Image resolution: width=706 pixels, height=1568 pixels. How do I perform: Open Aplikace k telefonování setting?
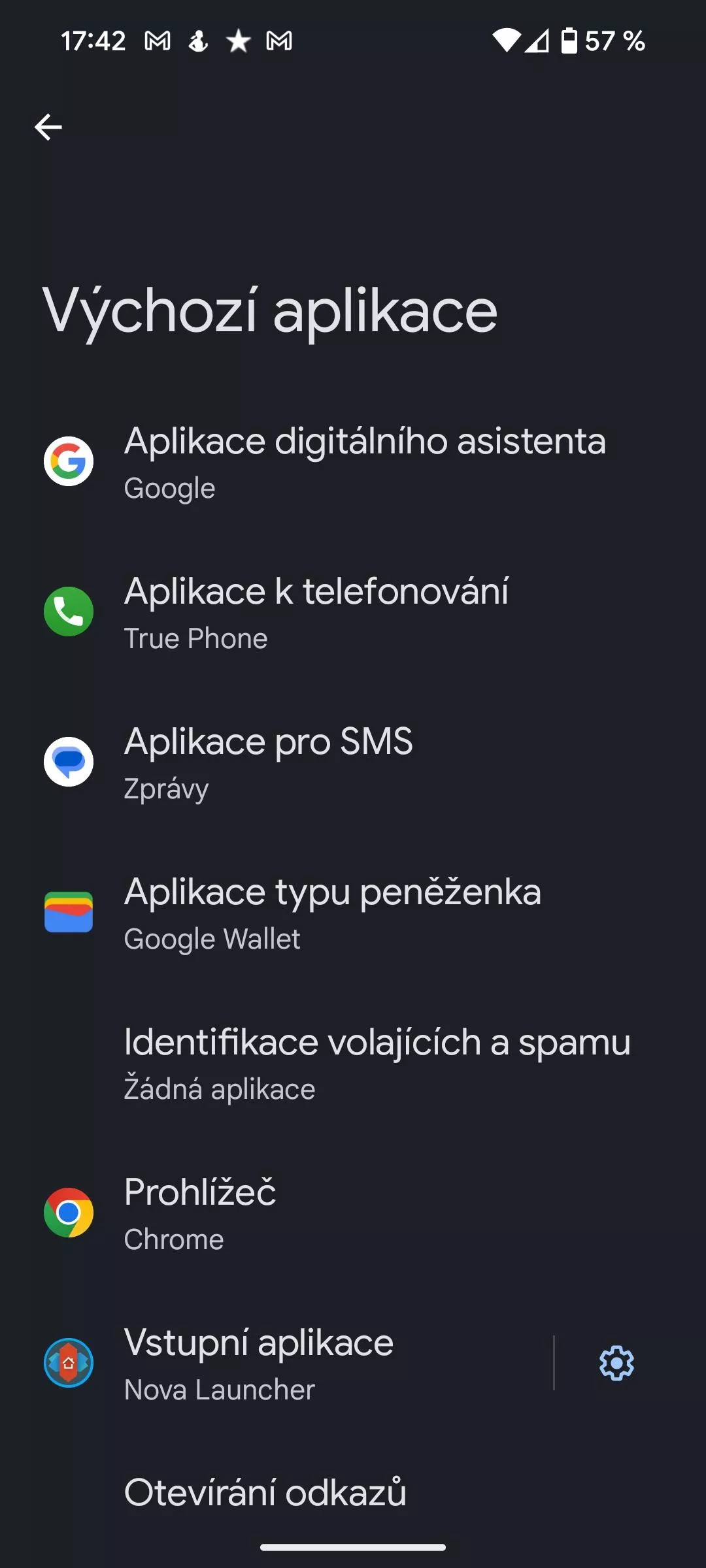tap(353, 612)
